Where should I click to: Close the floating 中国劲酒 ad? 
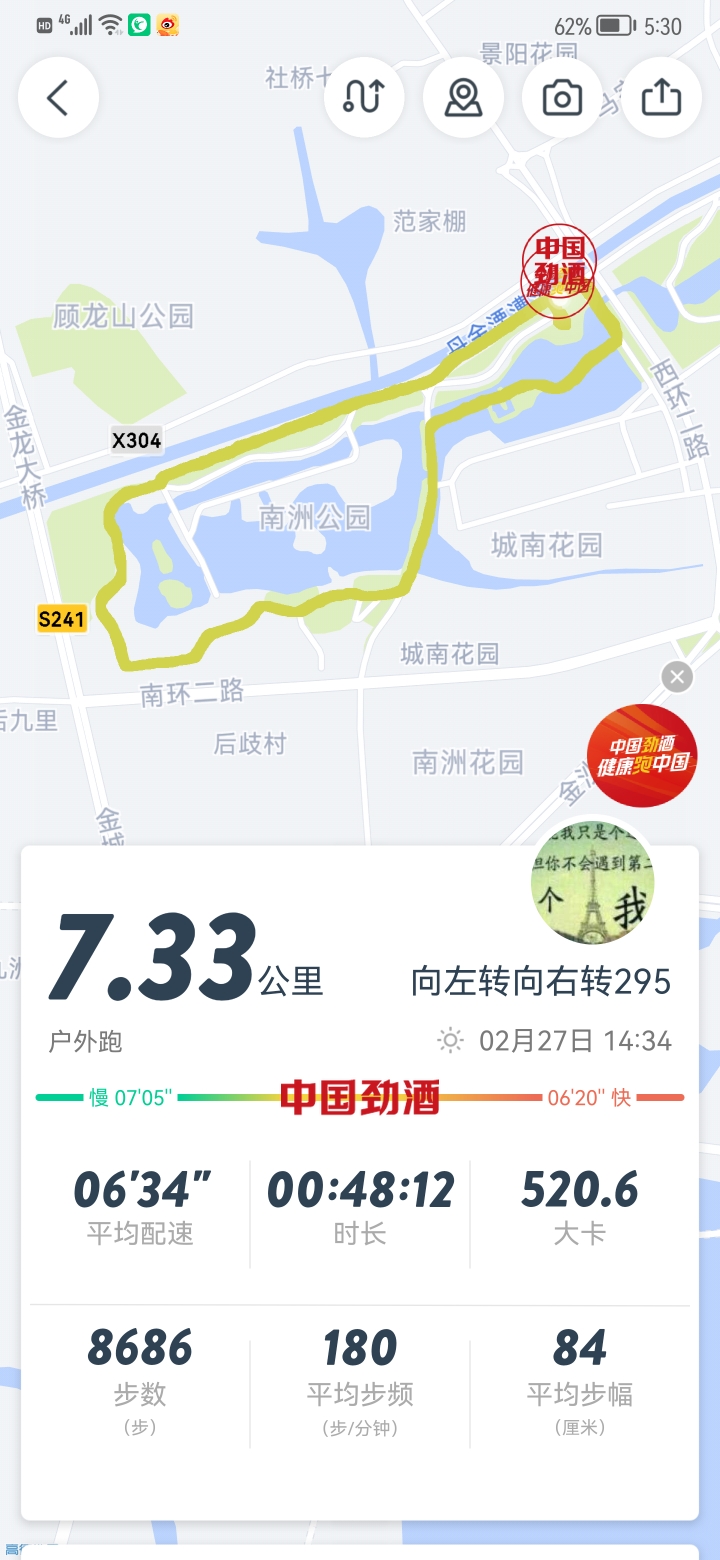[x=677, y=678]
